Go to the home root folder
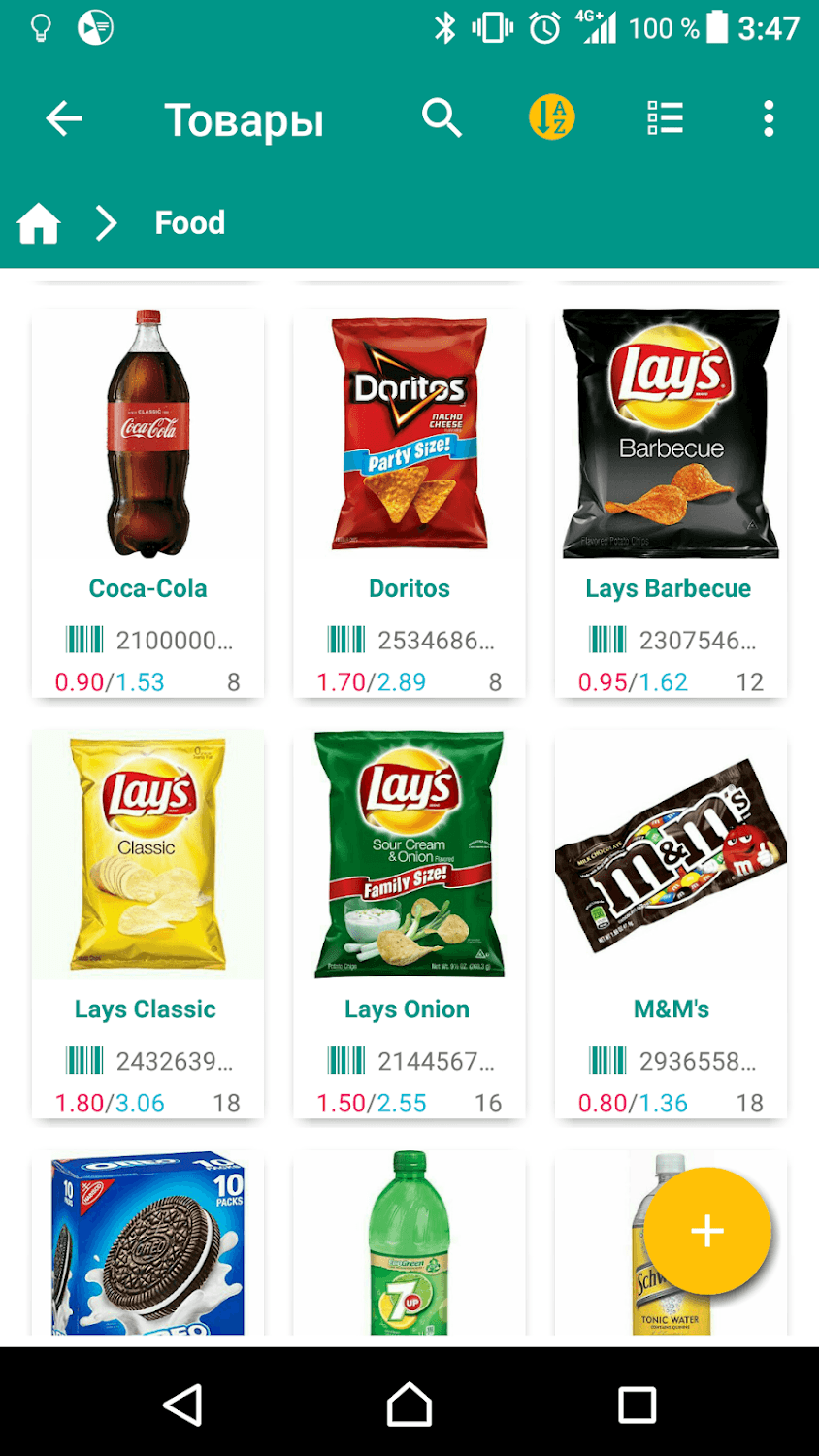Image resolution: width=819 pixels, height=1456 pixels. coord(39,223)
